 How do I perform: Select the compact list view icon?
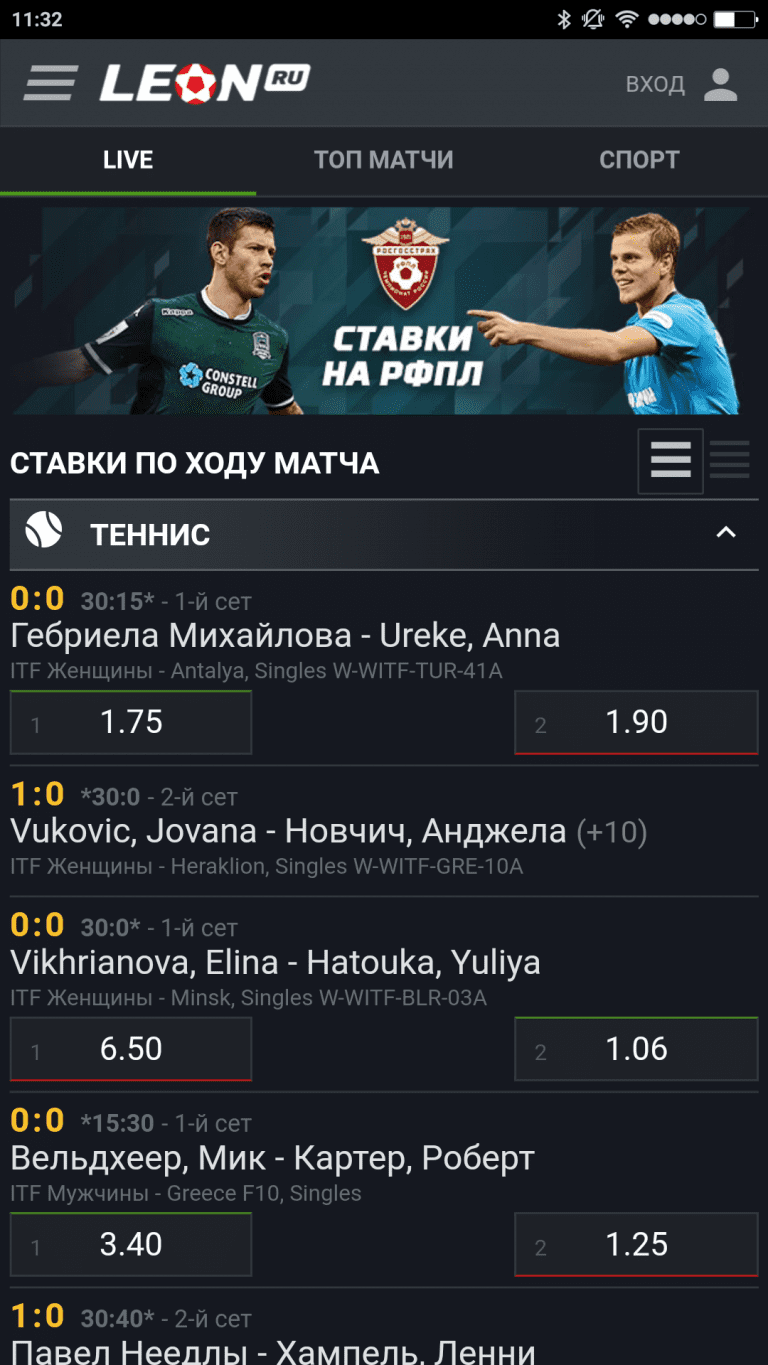click(729, 461)
